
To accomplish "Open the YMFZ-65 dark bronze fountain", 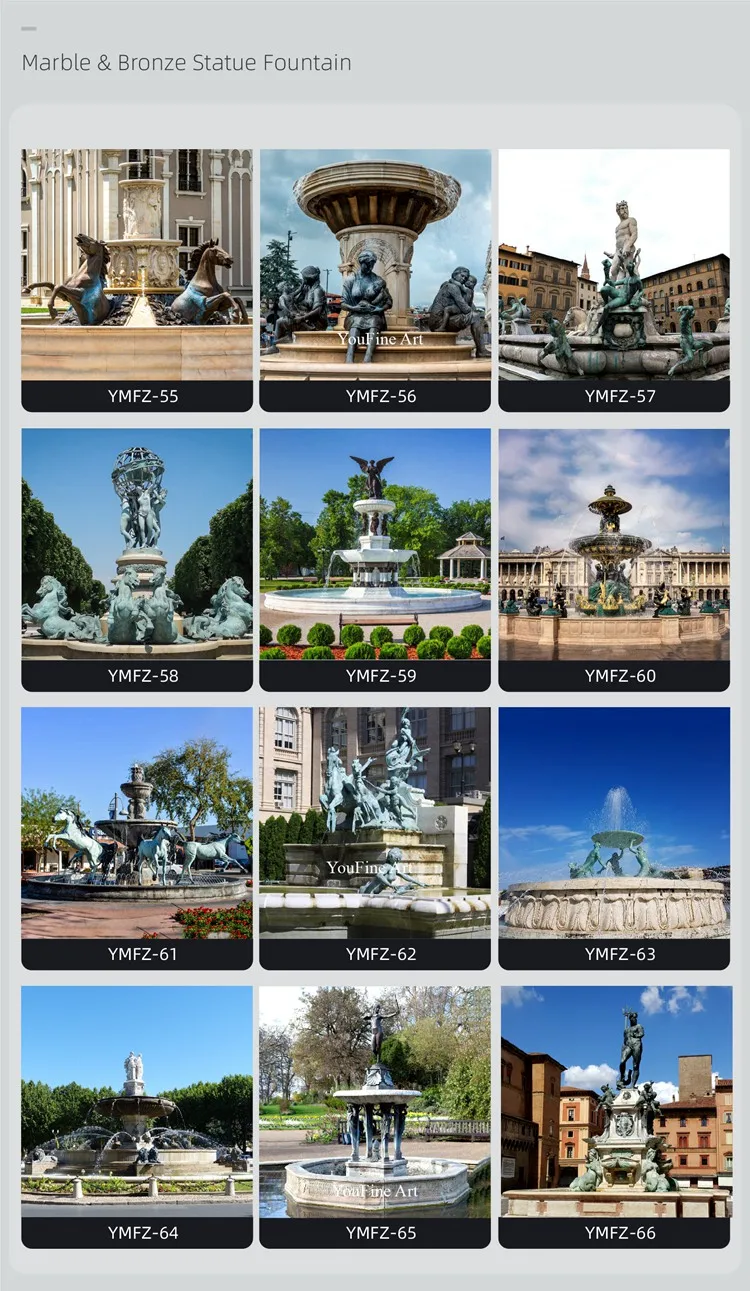I will click(x=375, y=1095).
